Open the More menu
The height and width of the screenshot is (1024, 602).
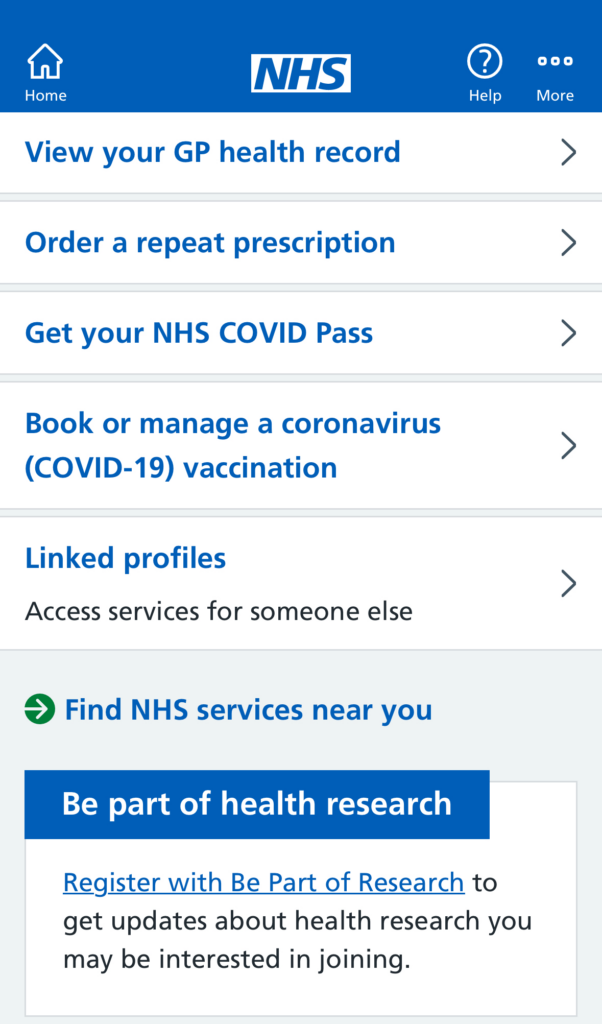[x=554, y=73]
